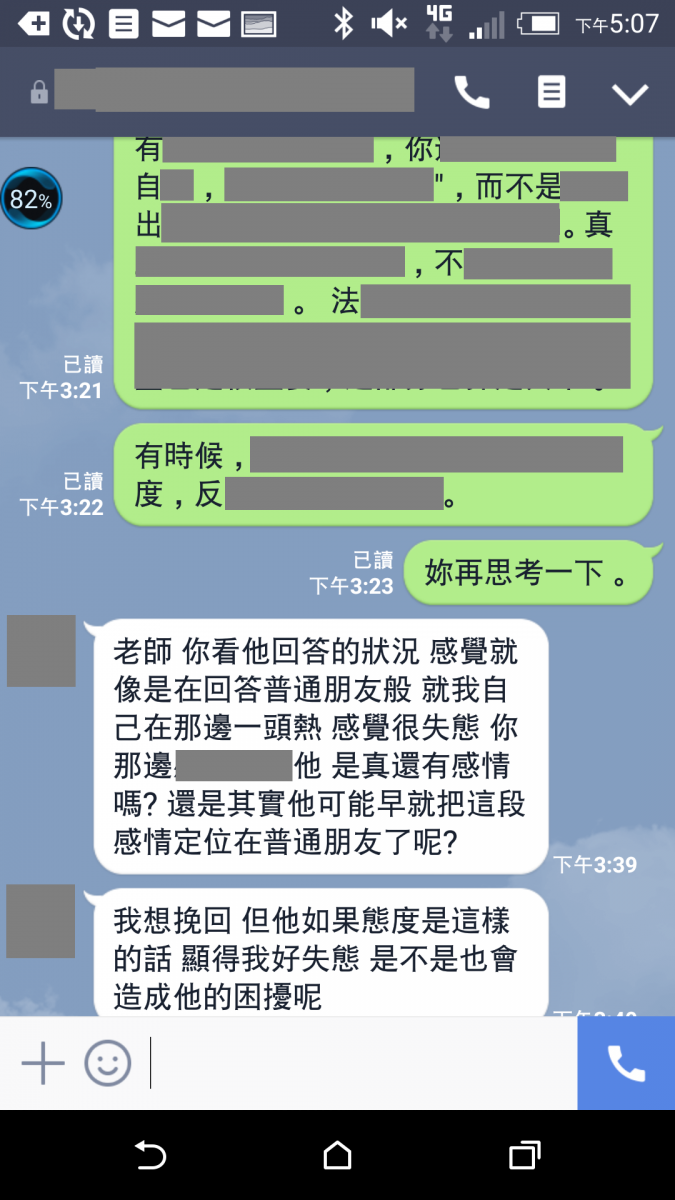Open the plus attachment menu

click(43, 1062)
